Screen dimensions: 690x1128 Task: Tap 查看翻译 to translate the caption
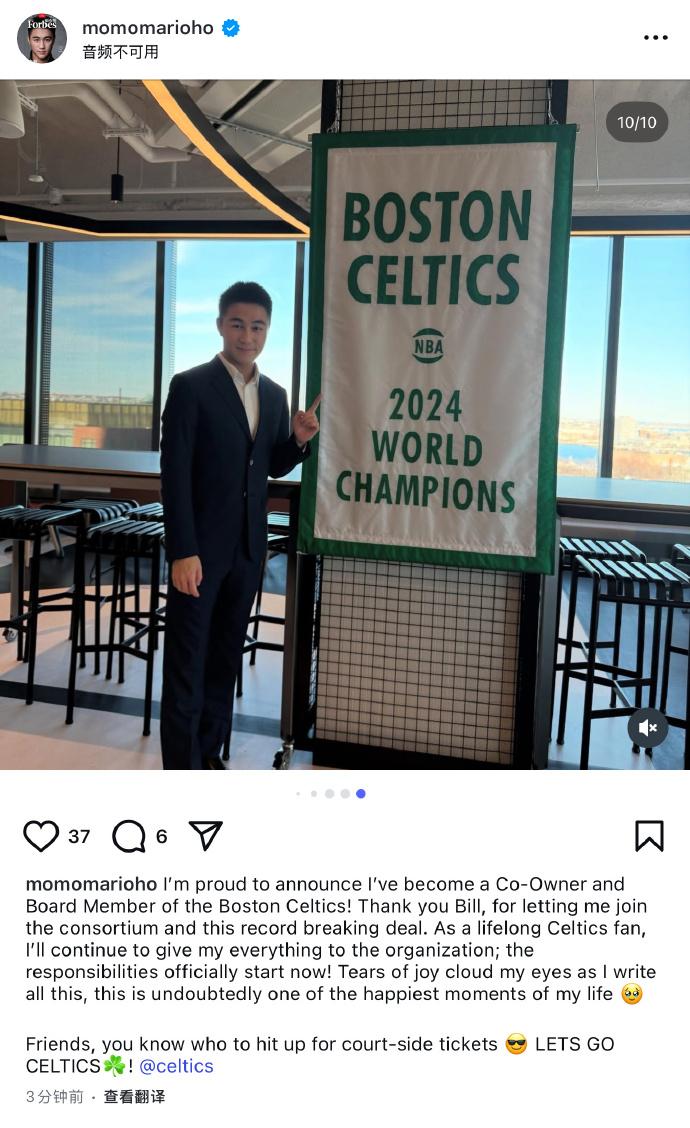pos(134,1097)
